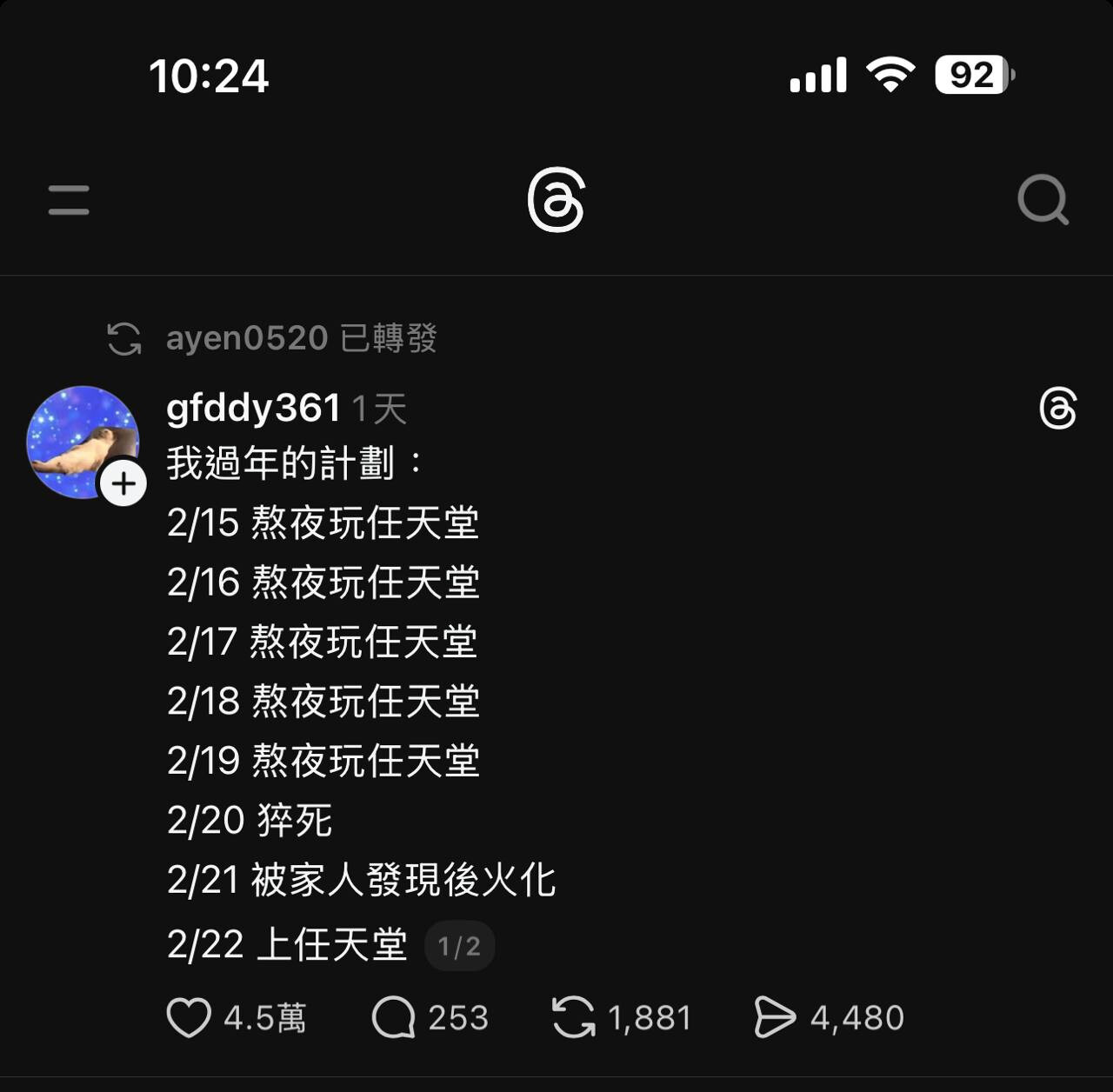The height and width of the screenshot is (1092, 1113).
Task: Share gfddy361's post with the send icon
Action: 775,1018
